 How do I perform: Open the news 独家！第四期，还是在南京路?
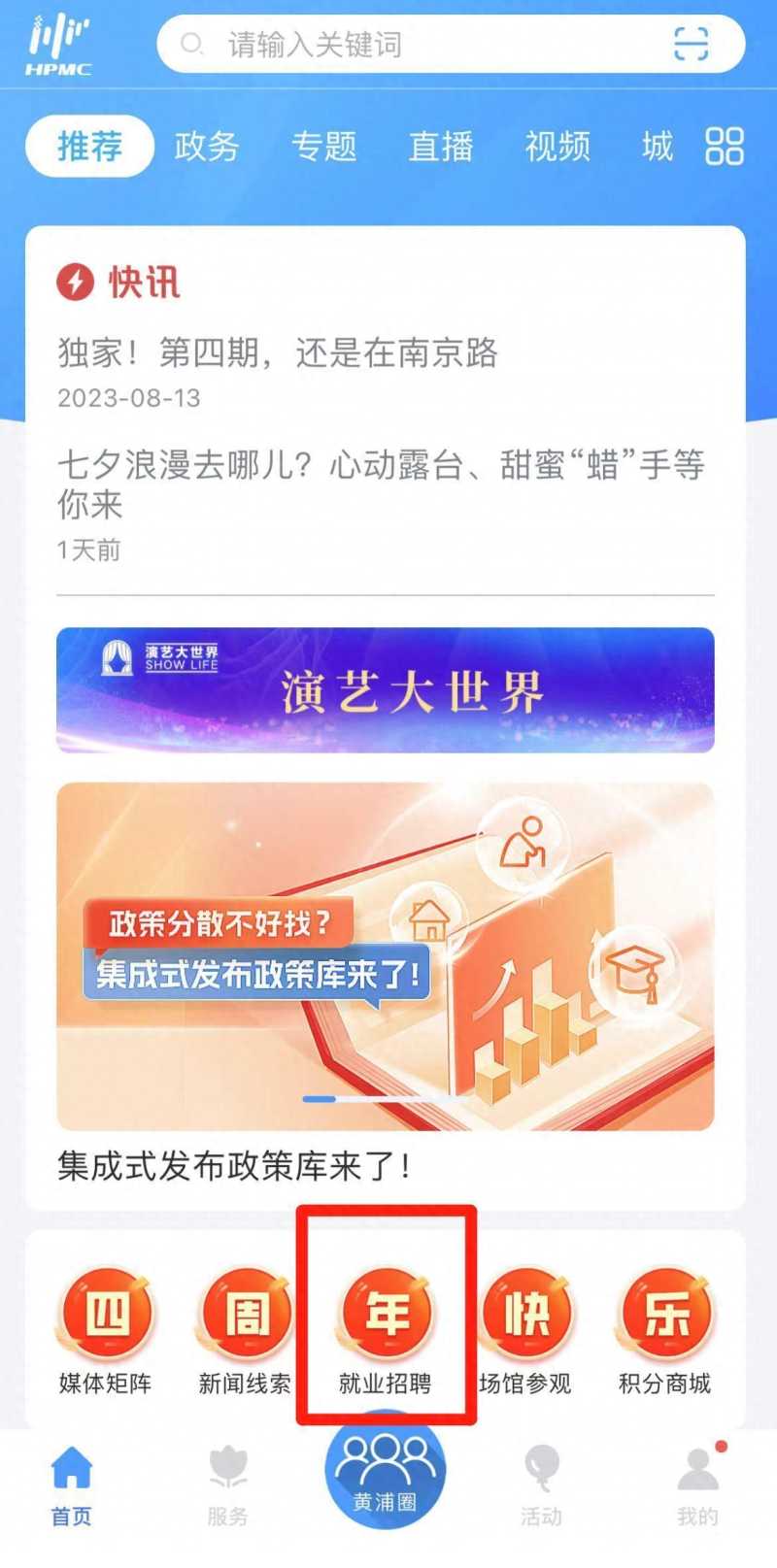coord(278,353)
